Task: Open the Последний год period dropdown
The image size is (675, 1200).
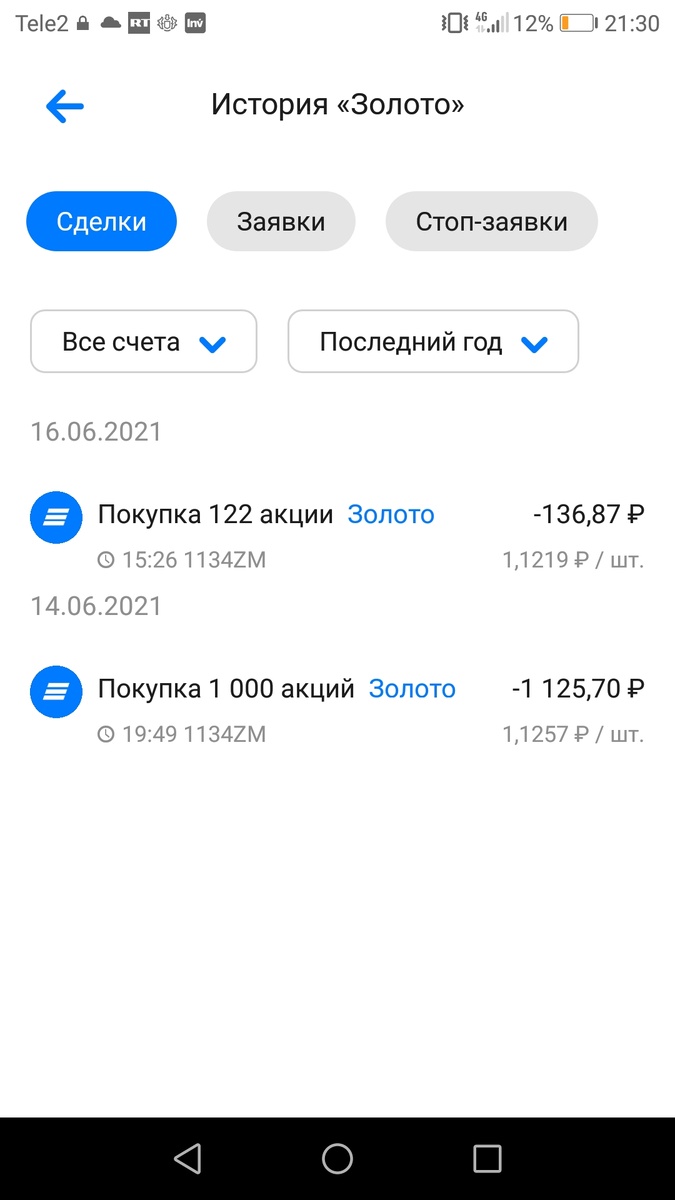Action: (433, 342)
